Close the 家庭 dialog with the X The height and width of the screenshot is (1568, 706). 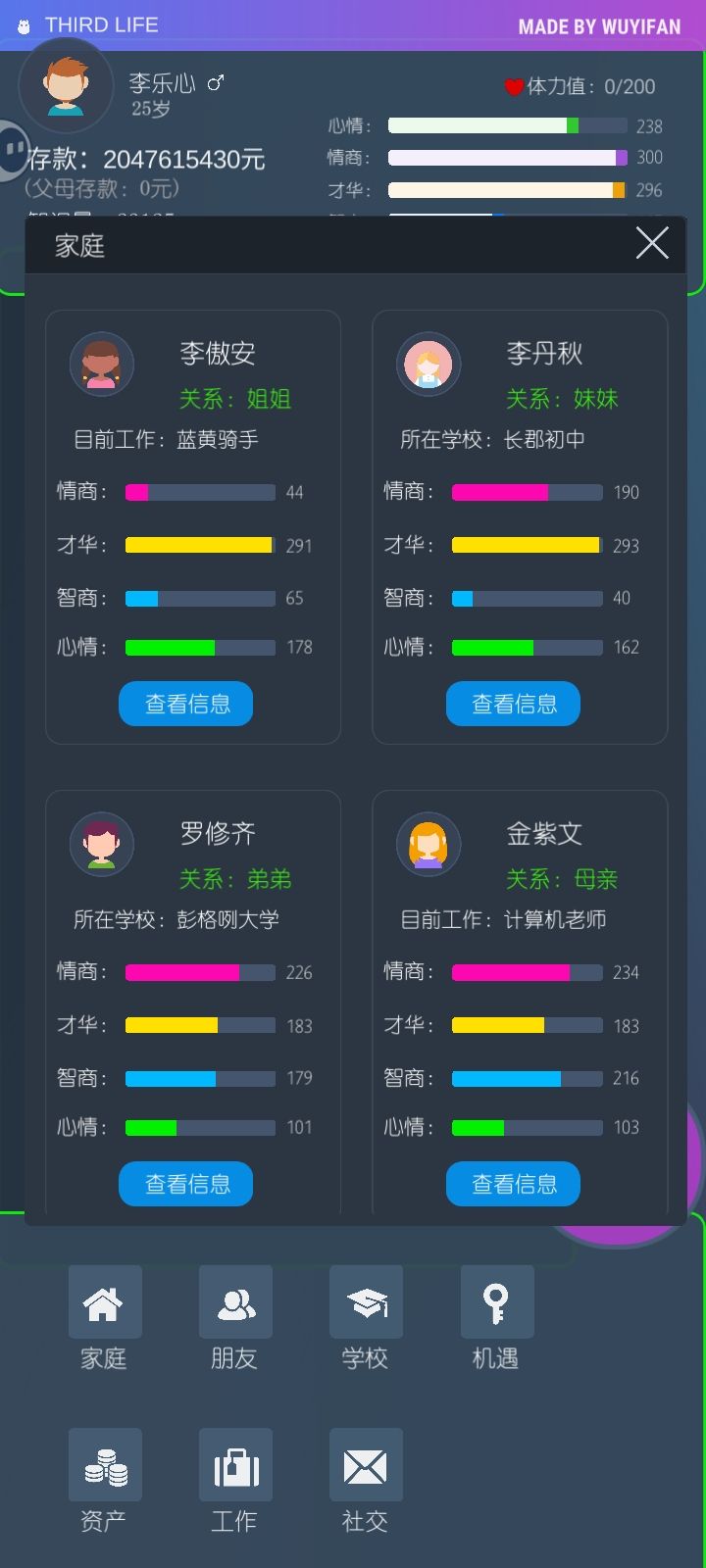651,244
